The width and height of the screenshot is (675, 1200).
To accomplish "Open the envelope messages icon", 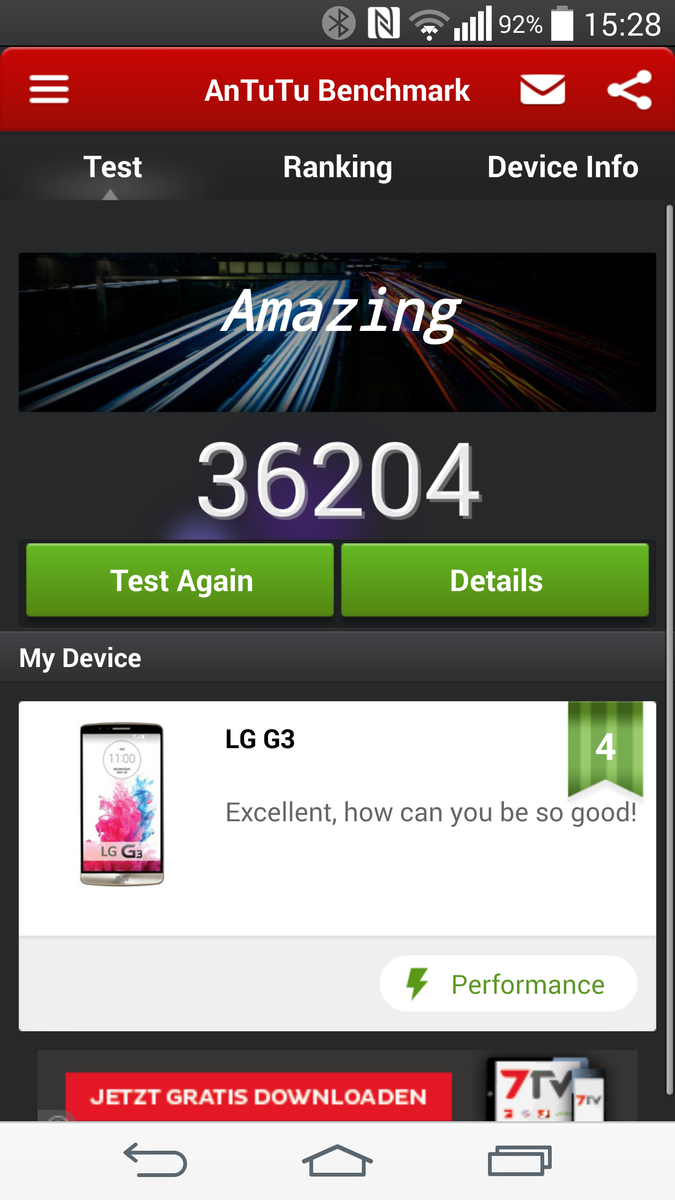I will tap(543, 90).
